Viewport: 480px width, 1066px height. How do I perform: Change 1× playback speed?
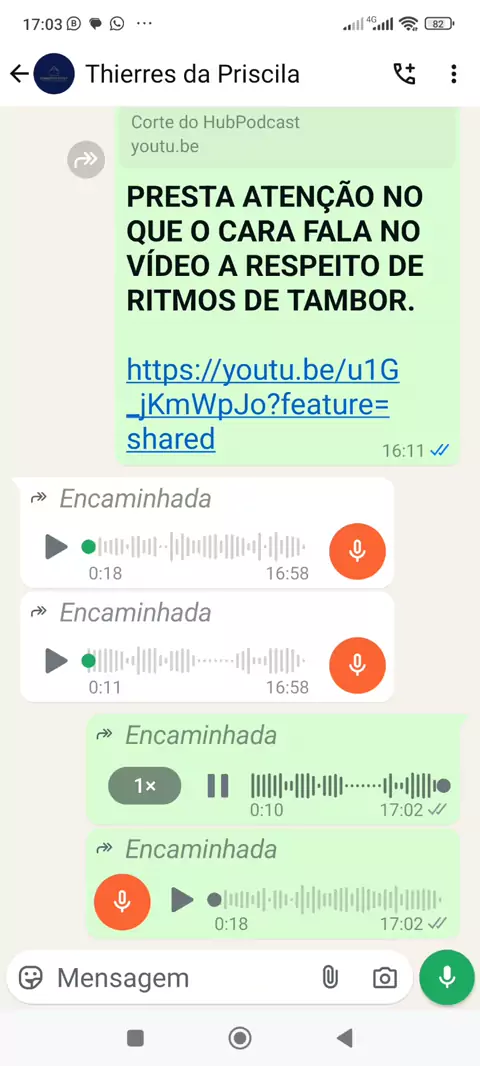[145, 786]
